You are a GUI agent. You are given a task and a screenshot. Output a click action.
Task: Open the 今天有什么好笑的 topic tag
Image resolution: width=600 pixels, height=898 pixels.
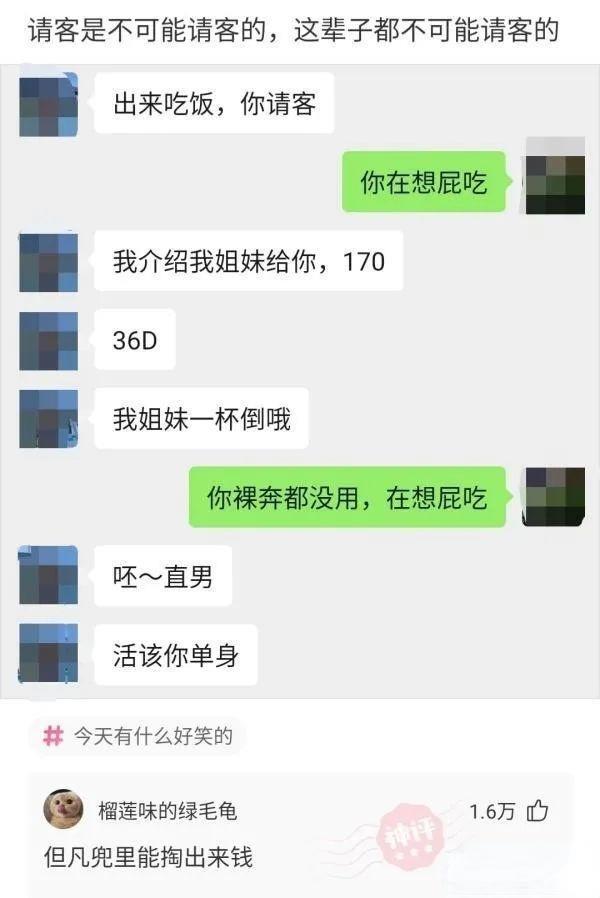pos(138,737)
